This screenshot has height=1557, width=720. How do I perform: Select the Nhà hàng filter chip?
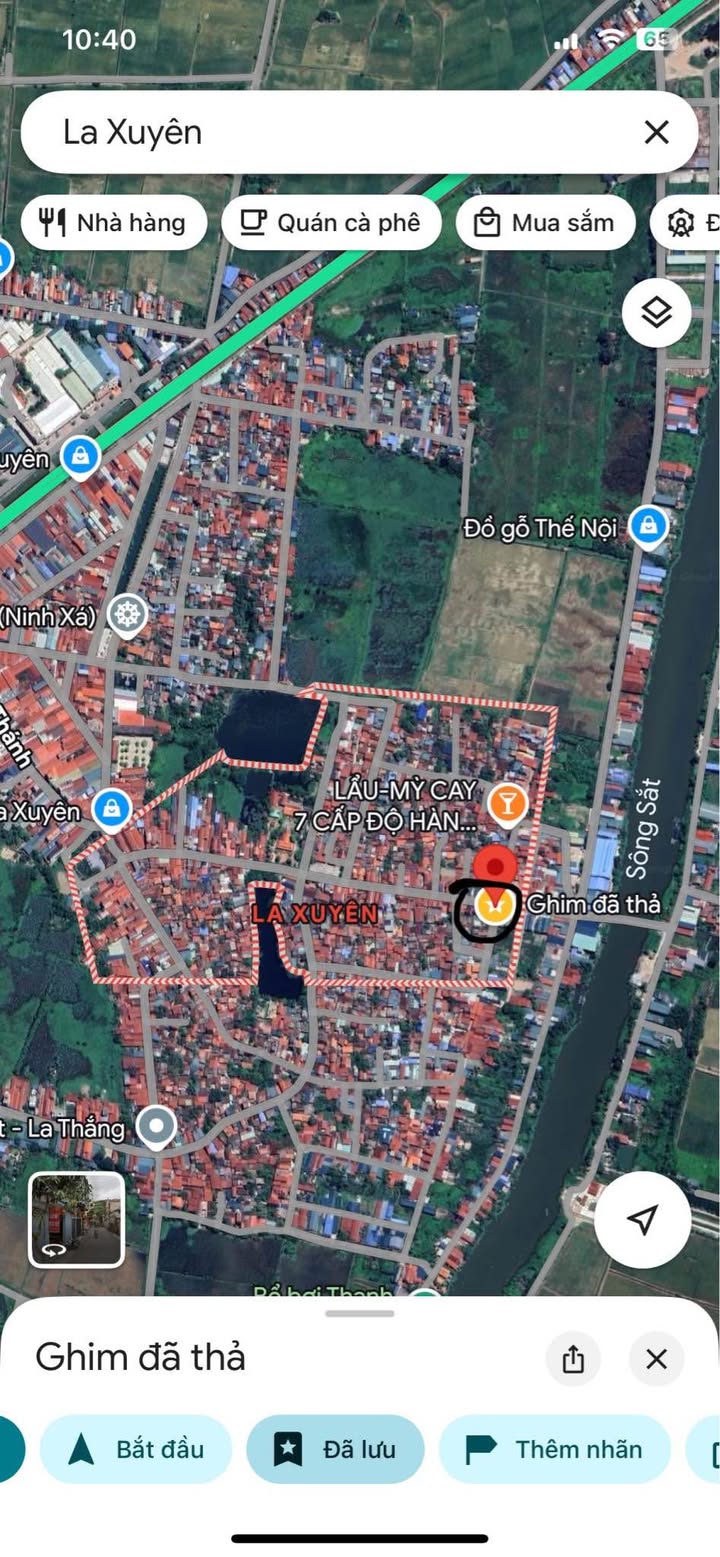click(114, 222)
